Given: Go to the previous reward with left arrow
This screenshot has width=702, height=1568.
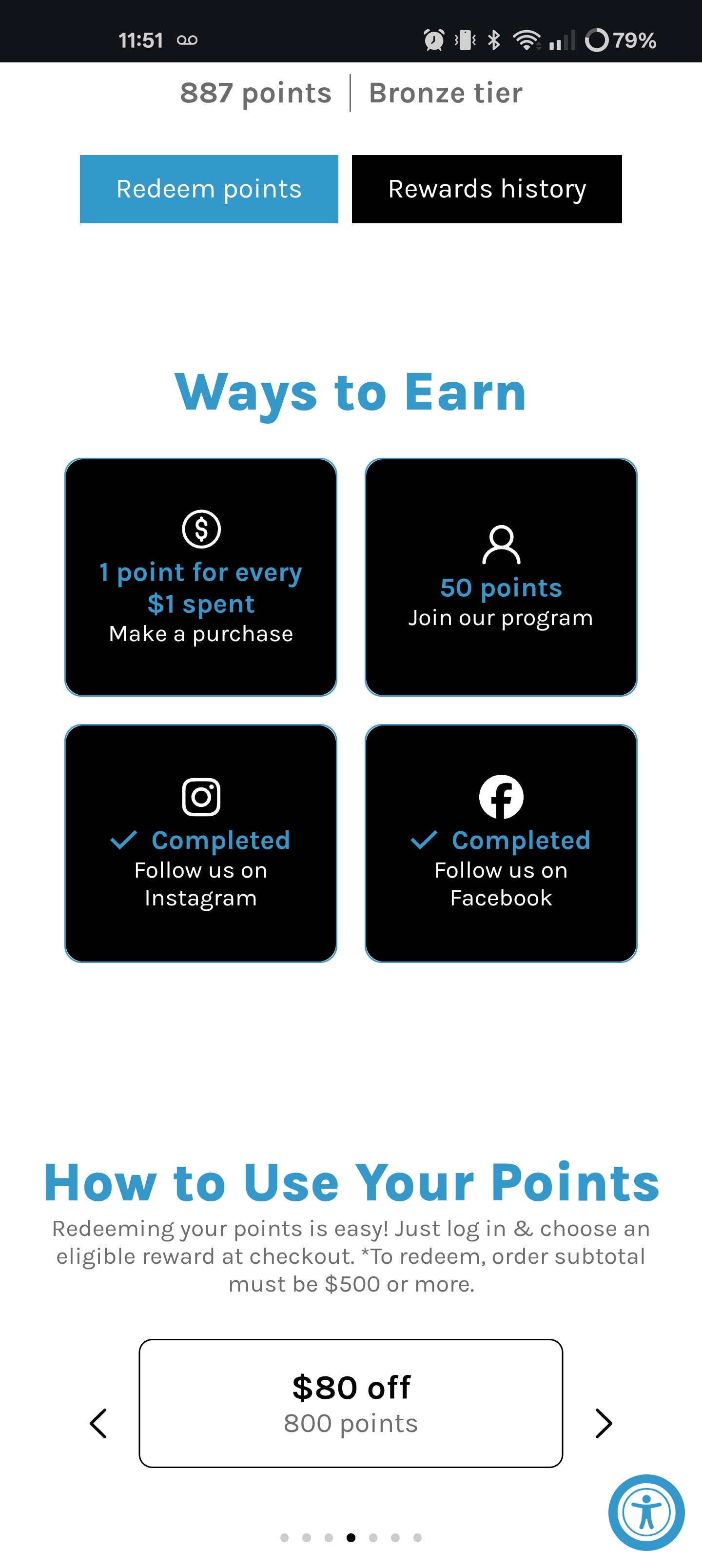Looking at the screenshot, I should point(98,1423).
